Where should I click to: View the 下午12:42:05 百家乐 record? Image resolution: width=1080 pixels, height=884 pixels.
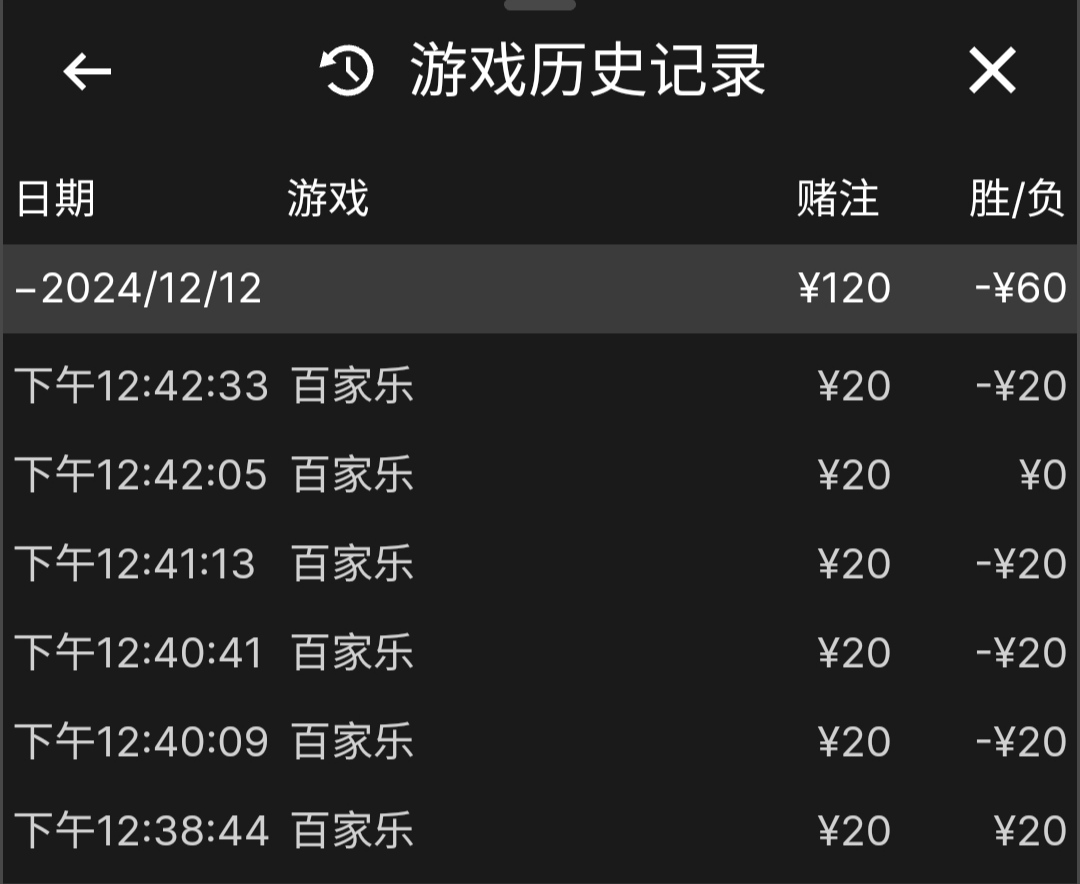coord(540,475)
